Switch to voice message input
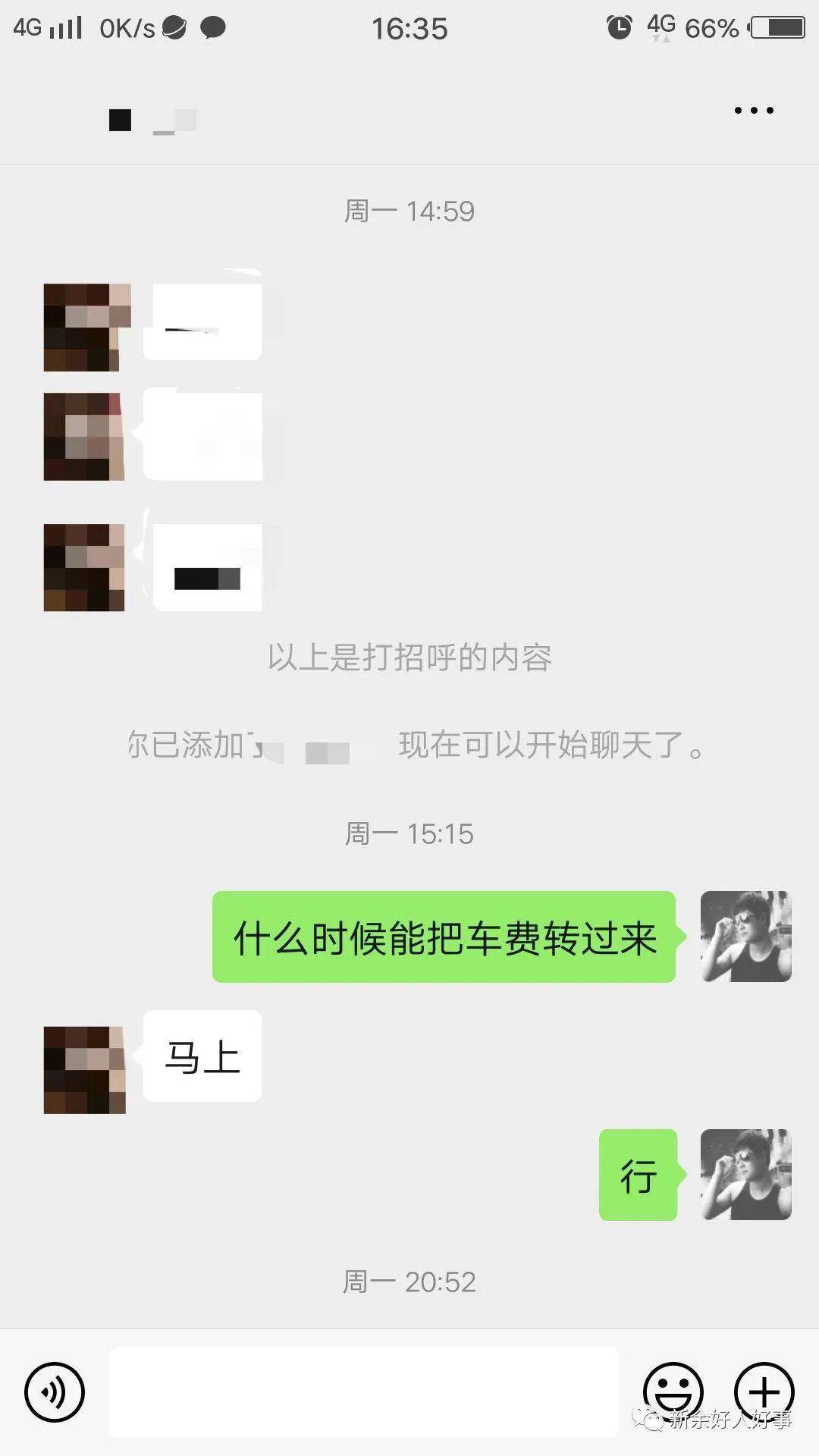The image size is (819, 1456). (55, 1392)
